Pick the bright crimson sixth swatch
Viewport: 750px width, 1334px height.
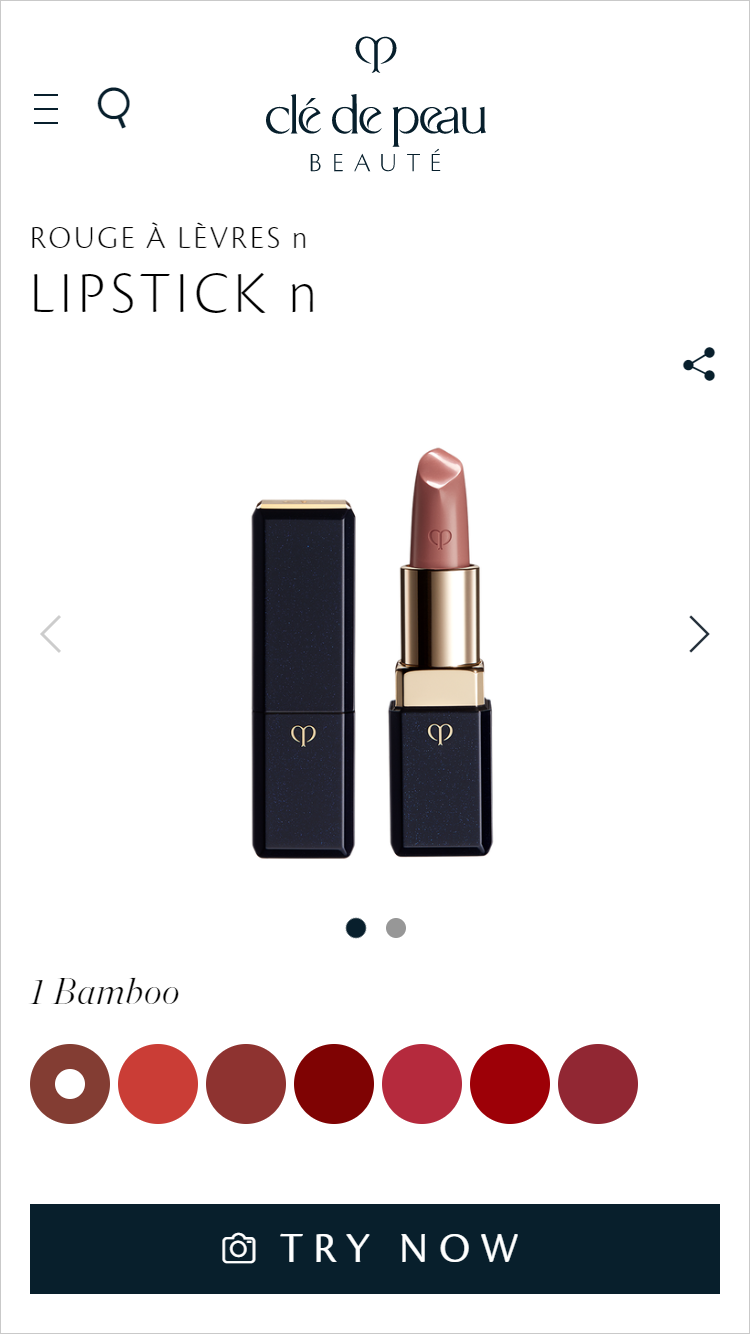(x=510, y=1084)
